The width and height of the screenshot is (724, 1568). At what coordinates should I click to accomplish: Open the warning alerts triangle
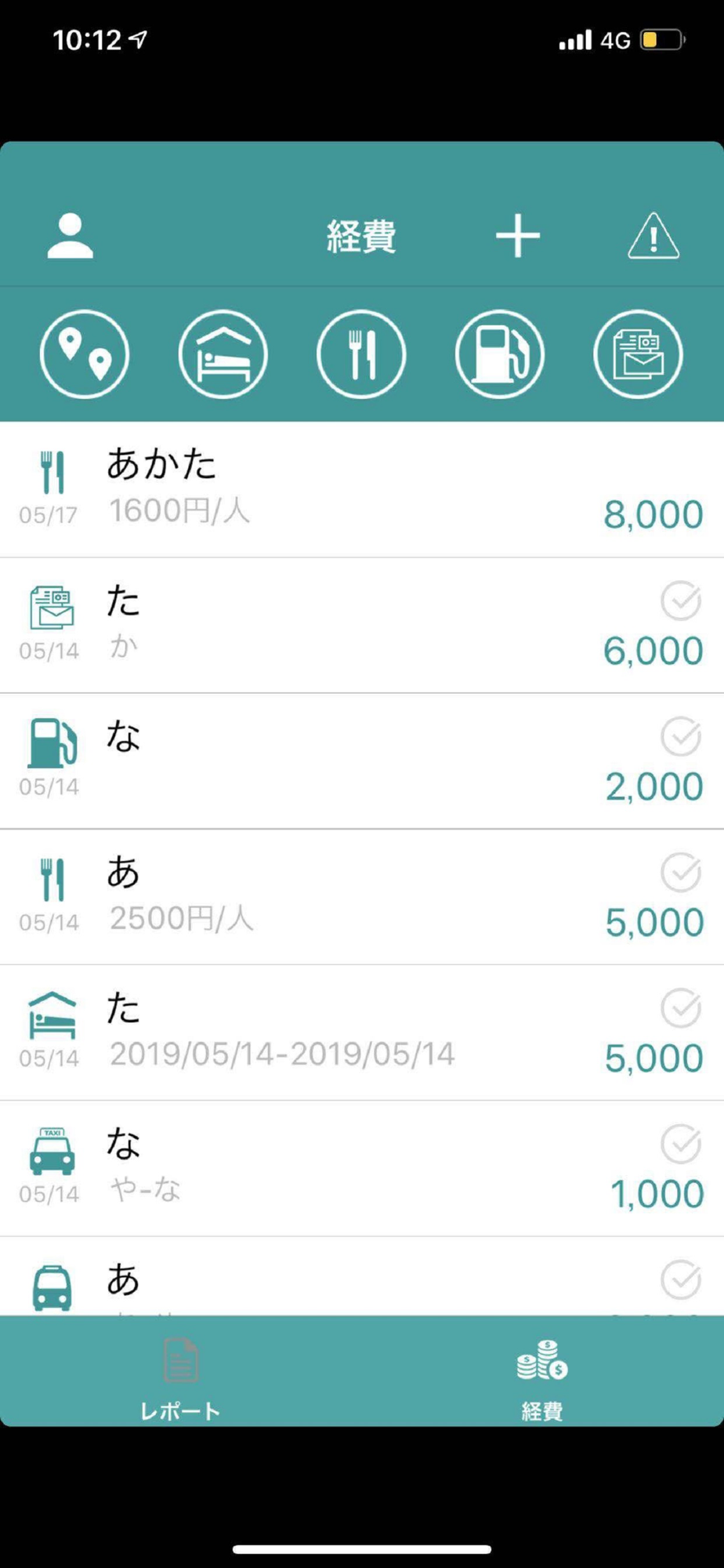(653, 235)
